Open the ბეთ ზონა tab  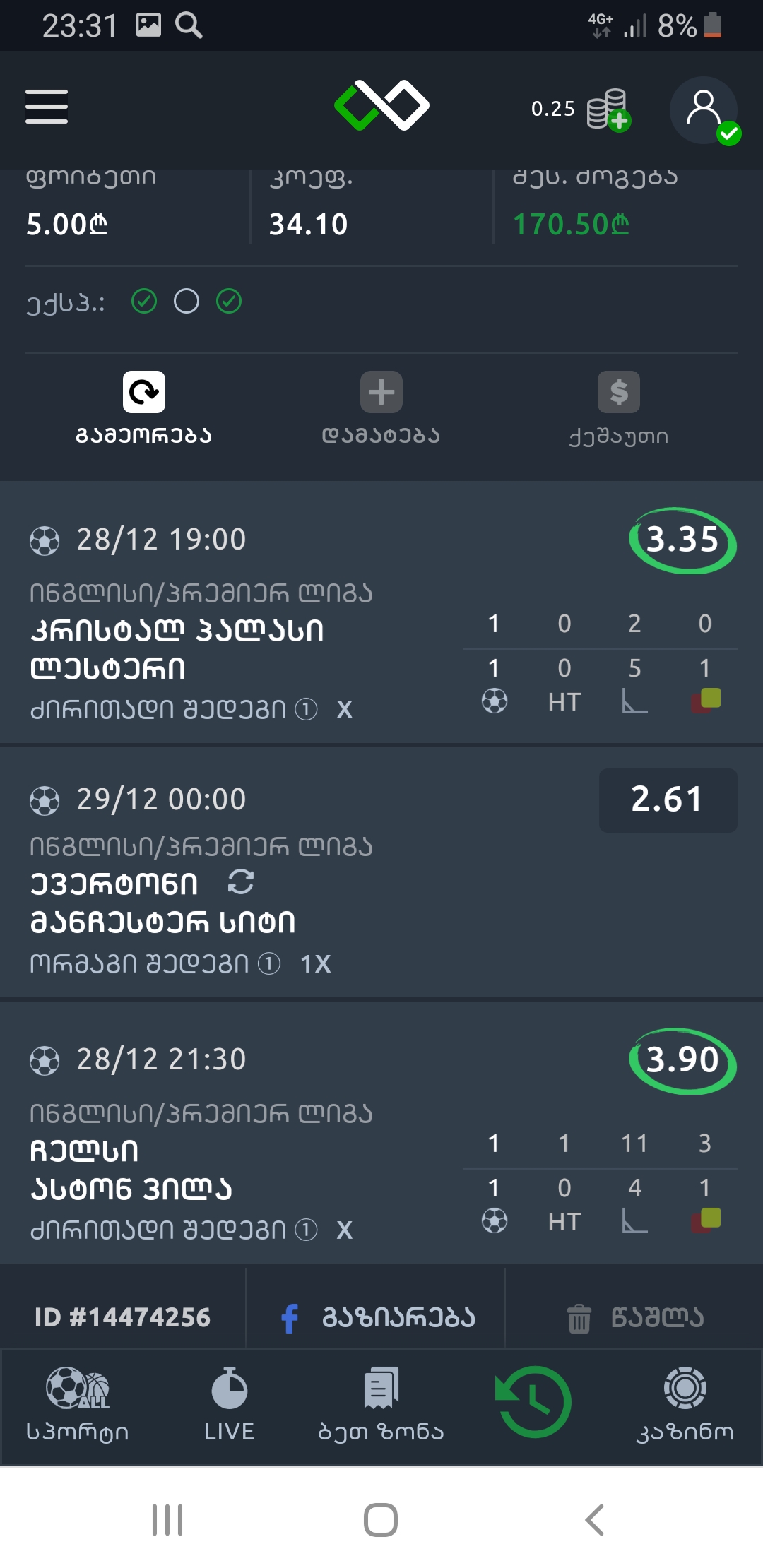pos(381,1406)
